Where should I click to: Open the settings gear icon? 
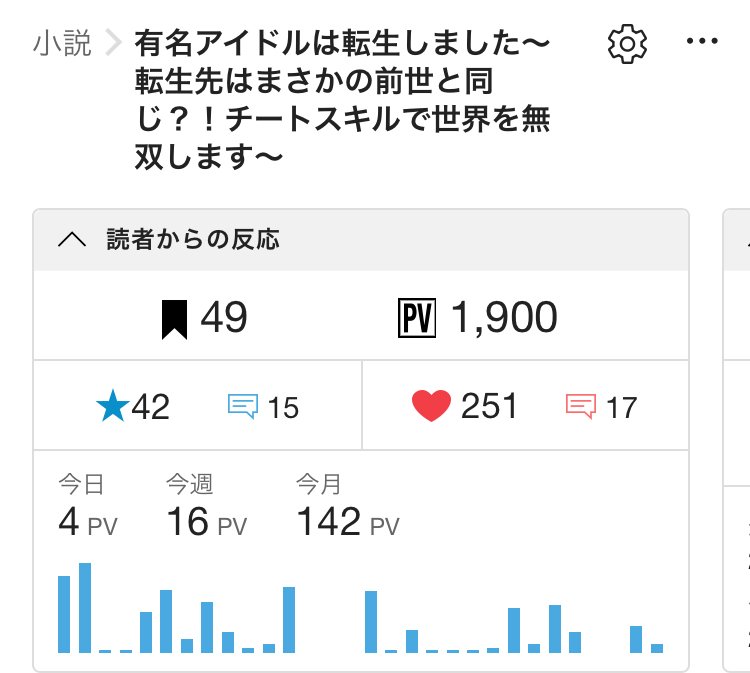coord(628,43)
